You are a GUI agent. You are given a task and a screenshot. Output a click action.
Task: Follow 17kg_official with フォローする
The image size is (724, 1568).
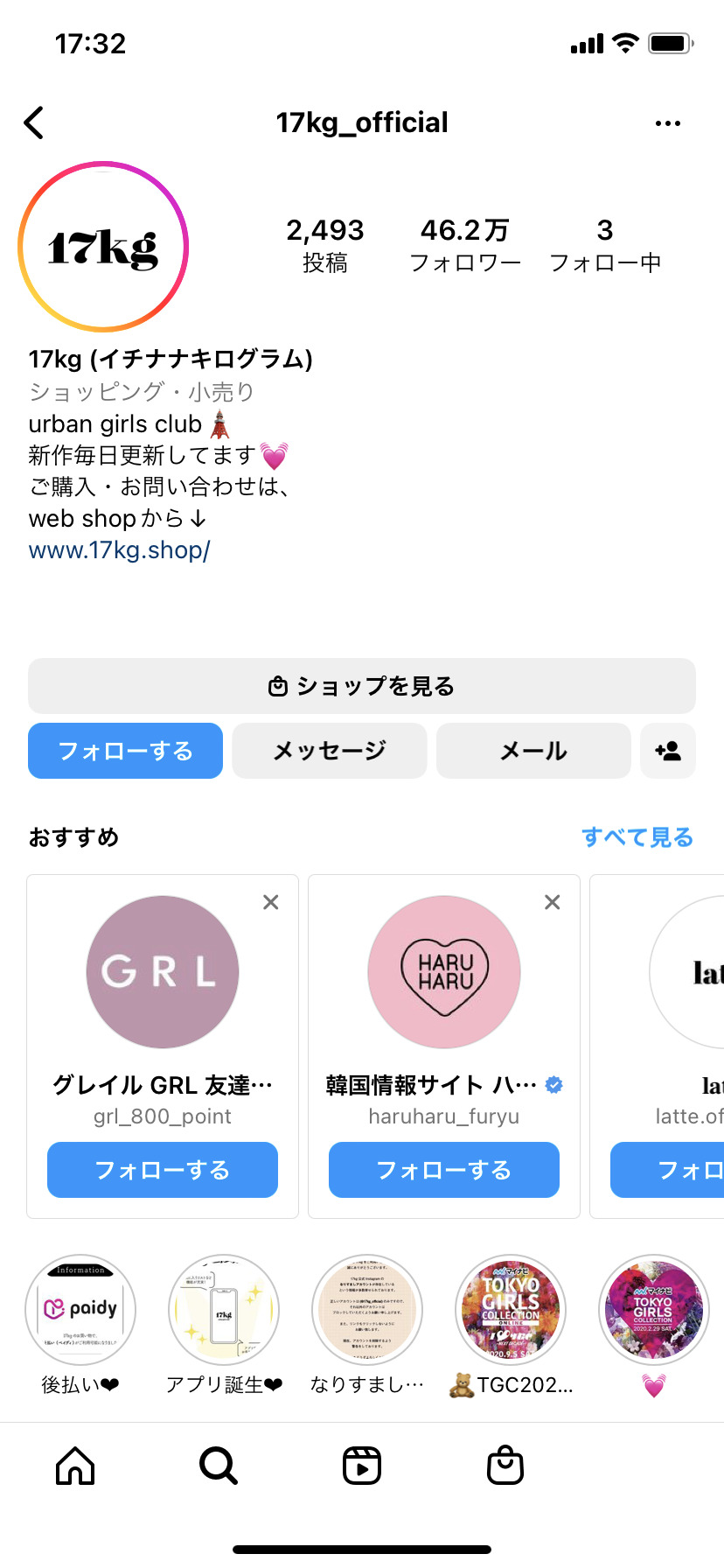(x=125, y=751)
